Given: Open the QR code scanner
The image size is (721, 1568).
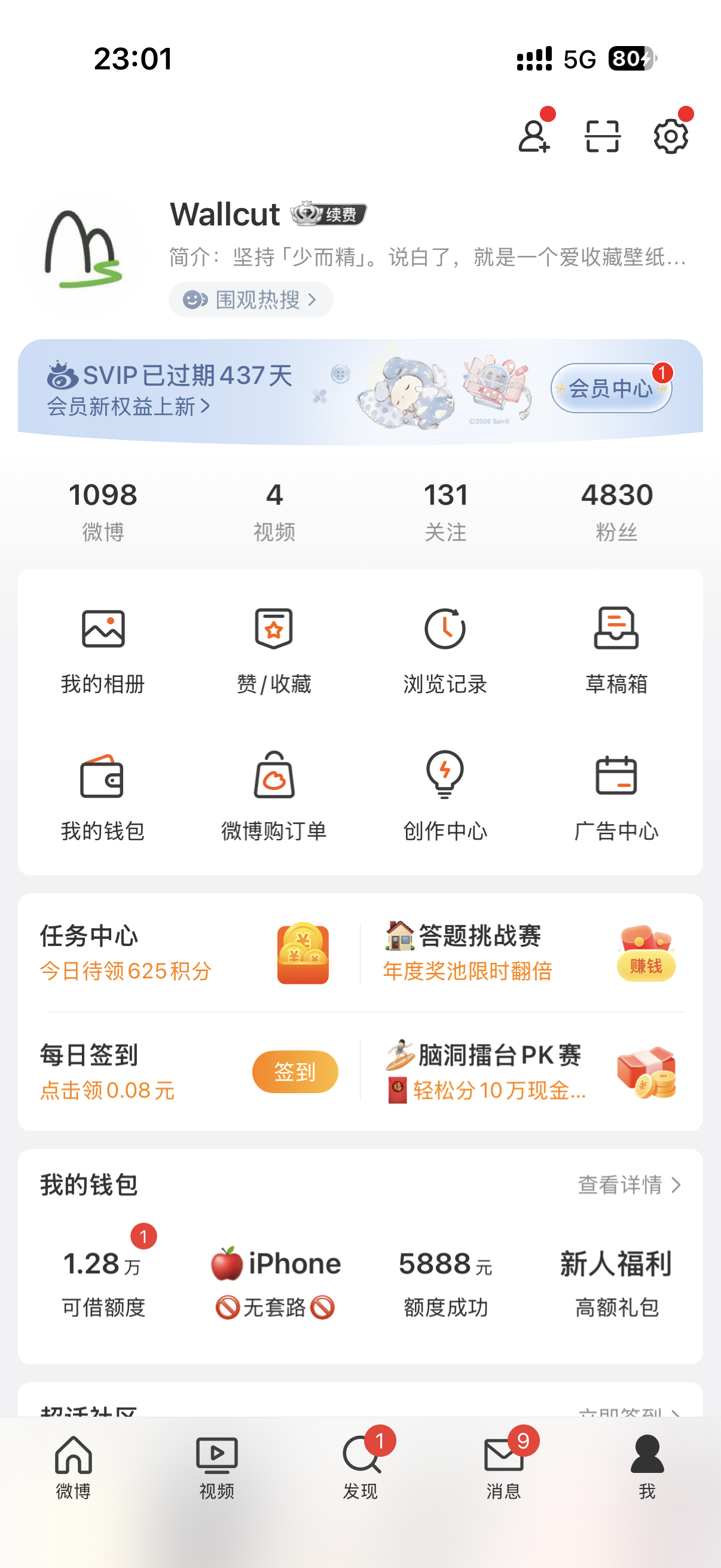Looking at the screenshot, I should [603, 136].
